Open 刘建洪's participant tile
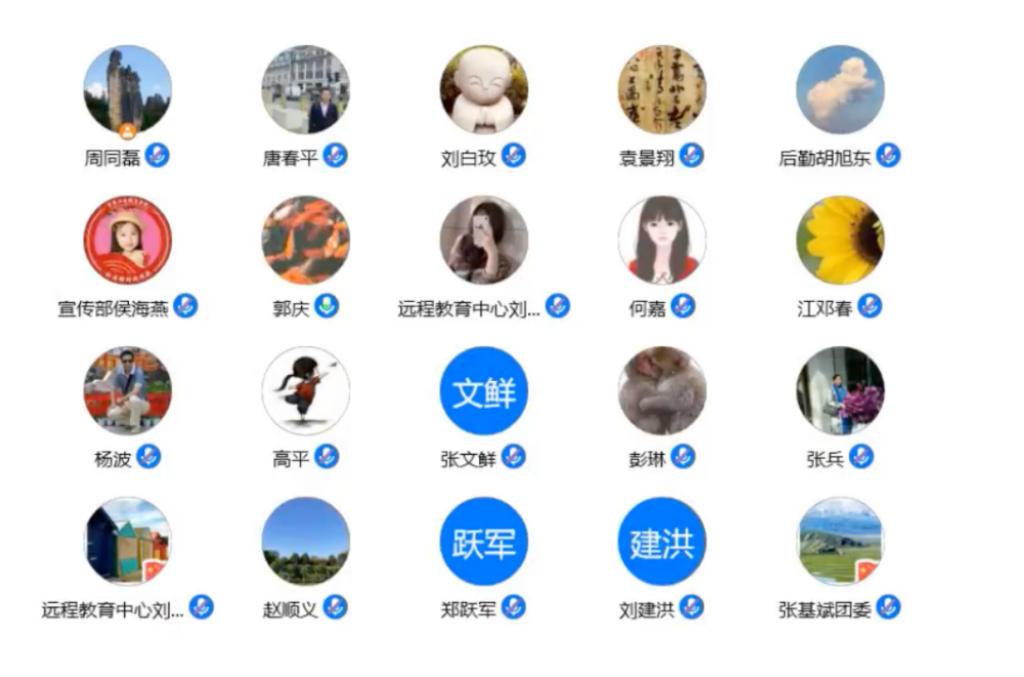The height and width of the screenshot is (677, 1024). click(x=661, y=541)
